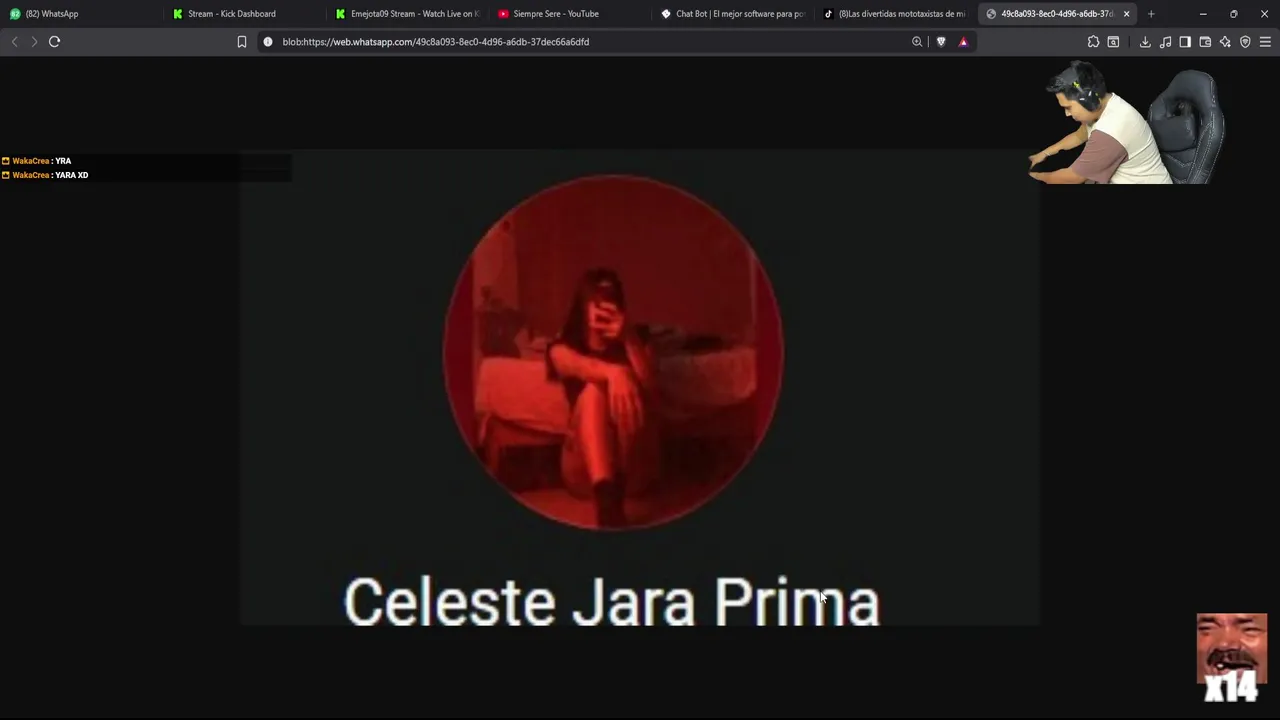Go back to the previous page
Image resolution: width=1280 pixels, height=720 pixels.
(14, 42)
